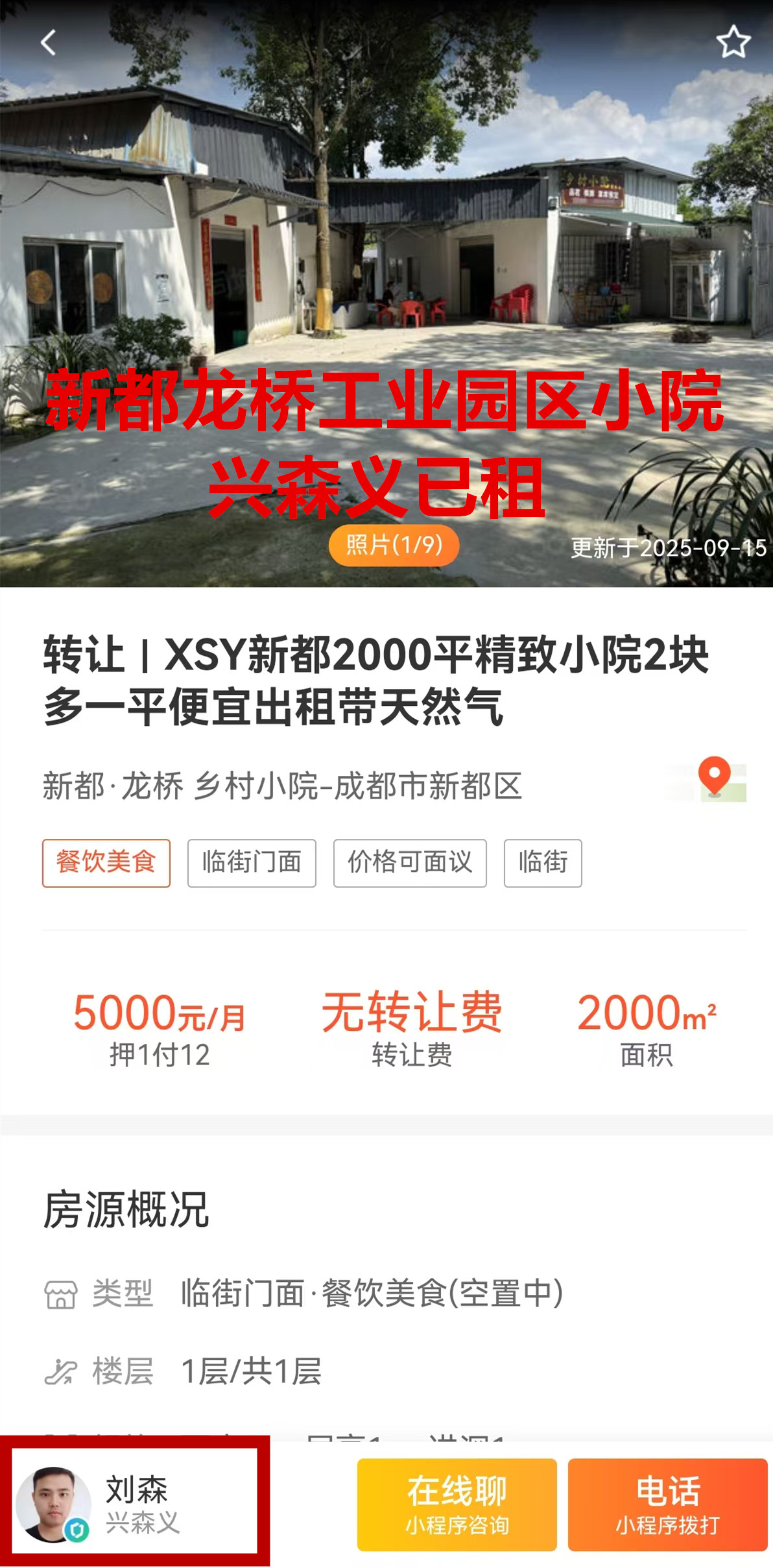Open the map location pin

715,778
